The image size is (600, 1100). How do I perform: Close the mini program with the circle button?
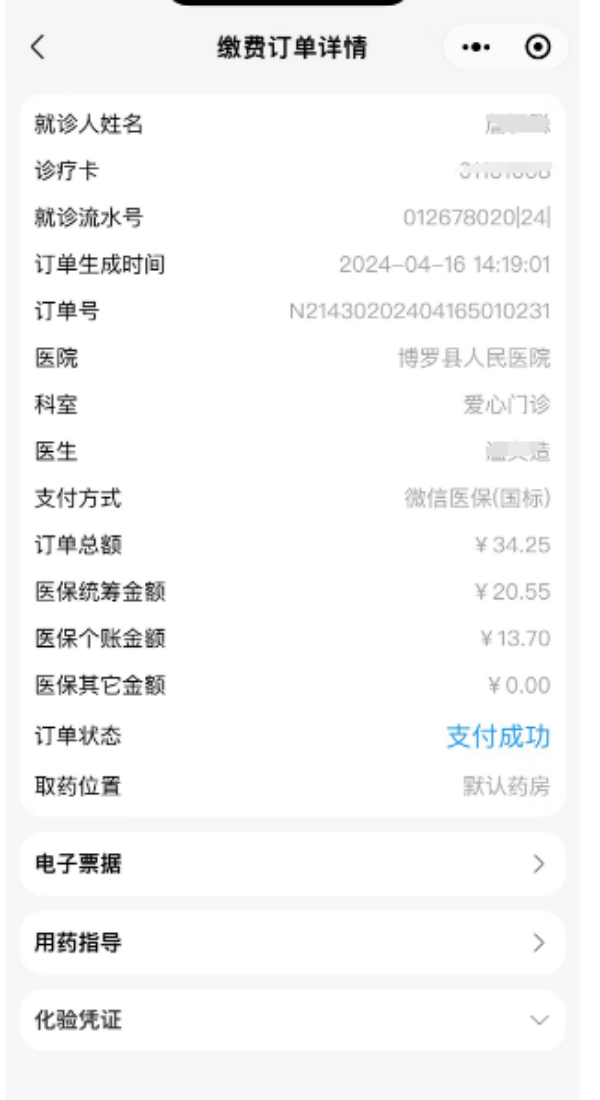coord(538,48)
